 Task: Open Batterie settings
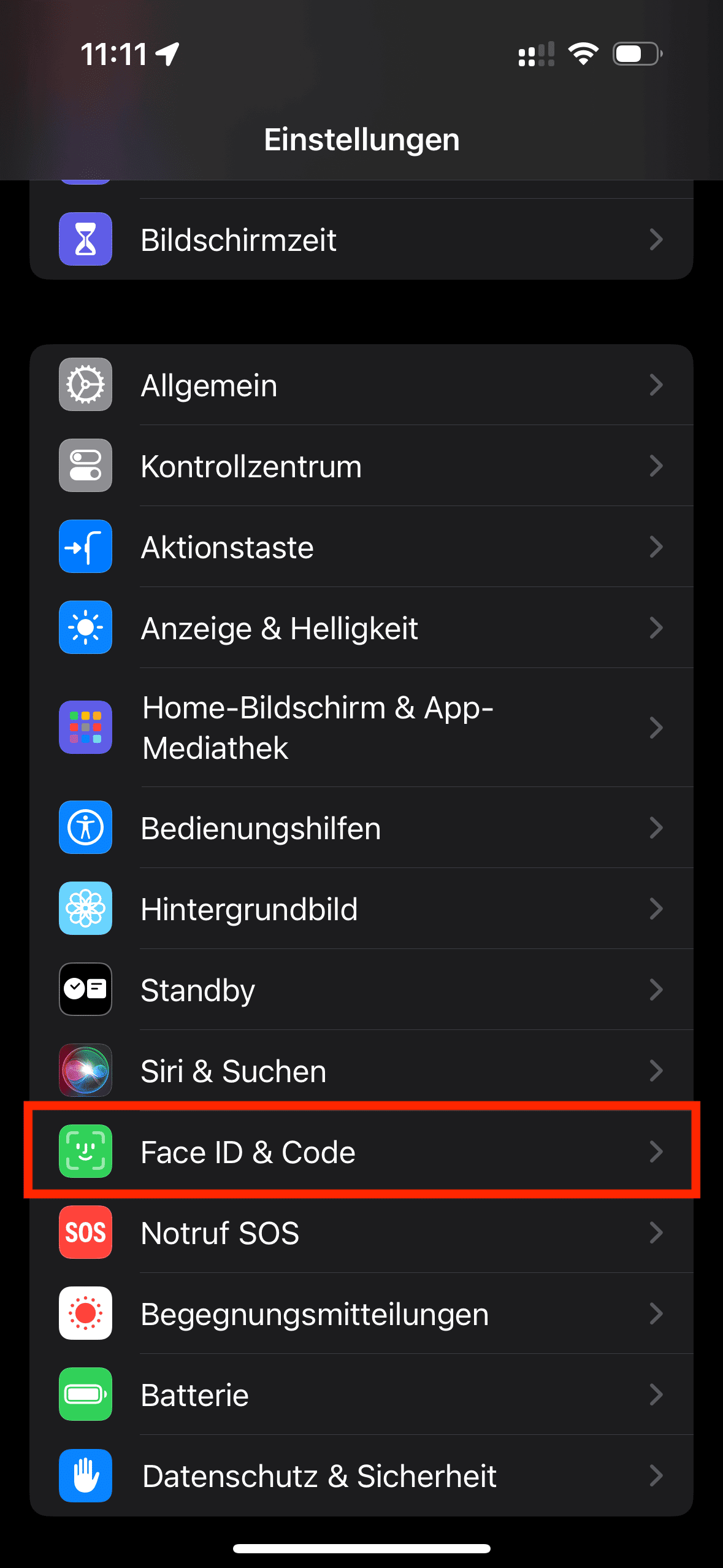[361, 1395]
